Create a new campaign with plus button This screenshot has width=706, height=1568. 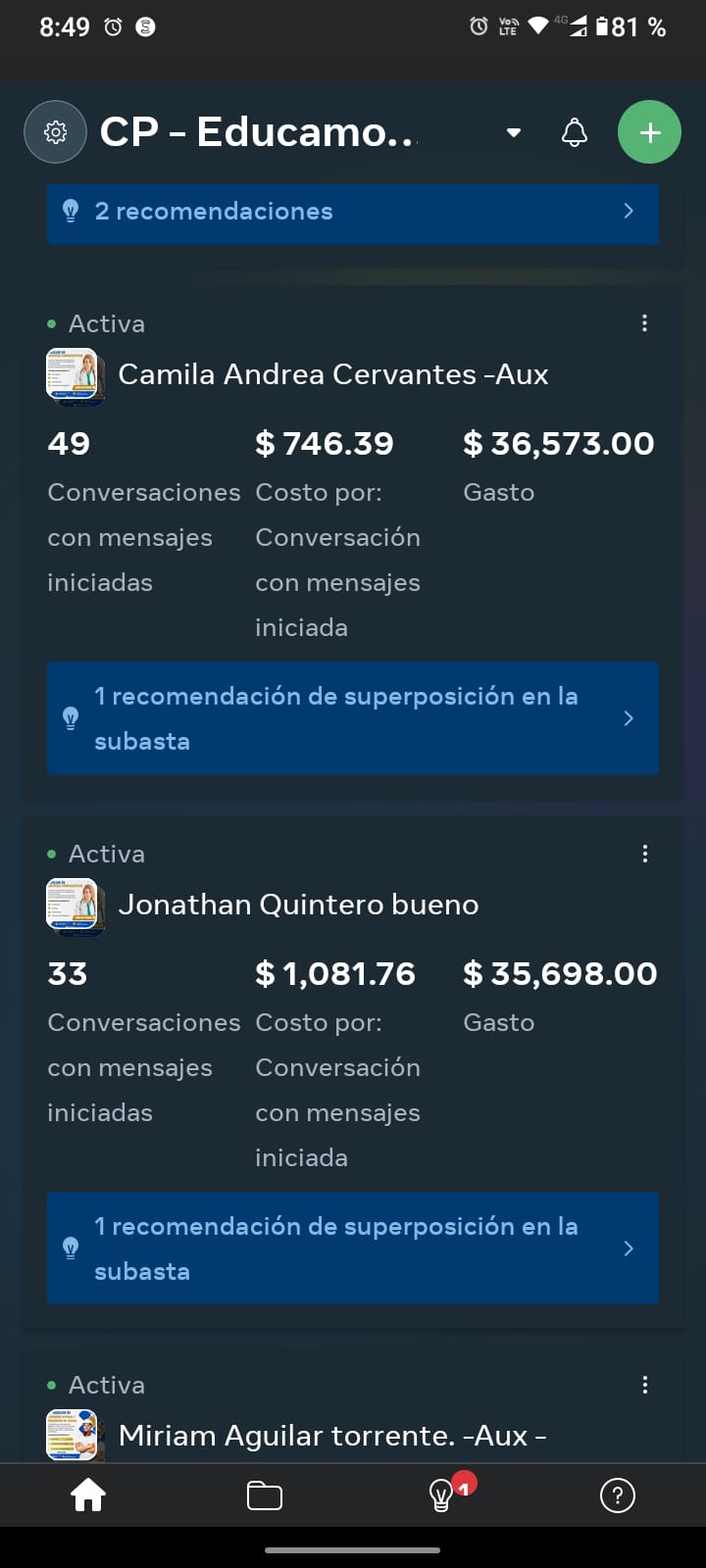[x=649, y=132]
